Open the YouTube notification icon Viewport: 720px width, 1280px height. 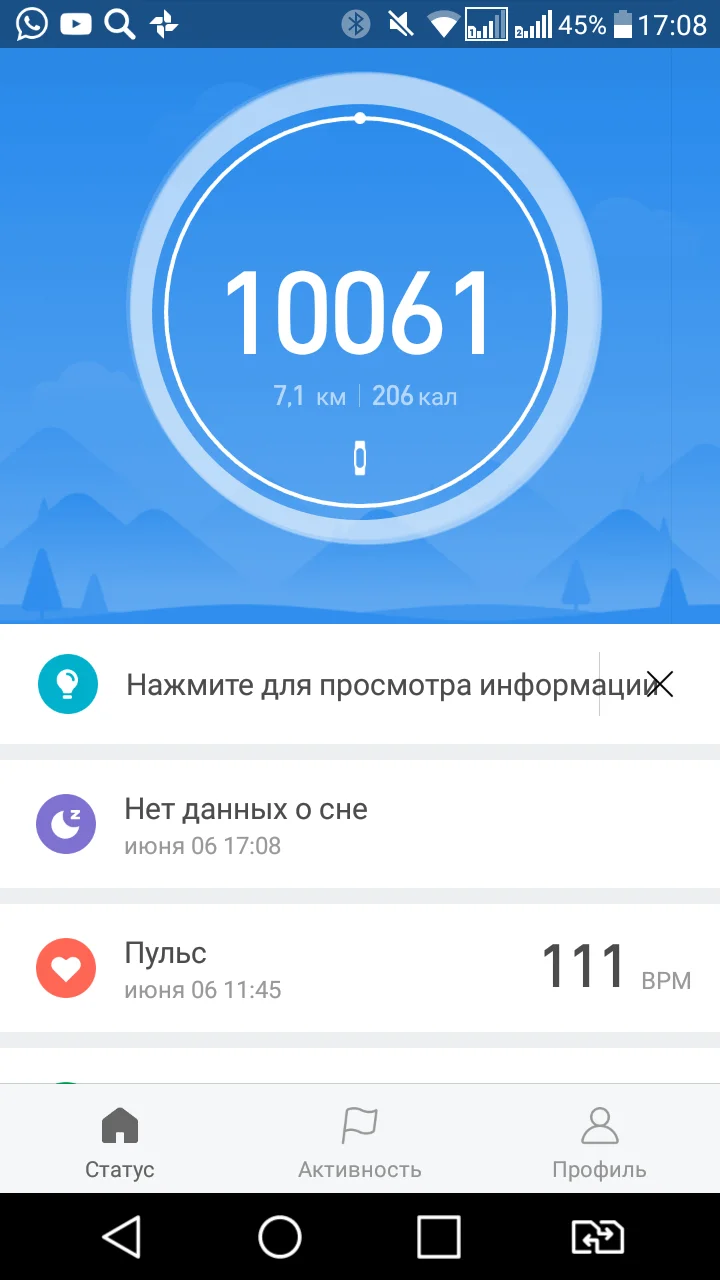coord(75,24)
